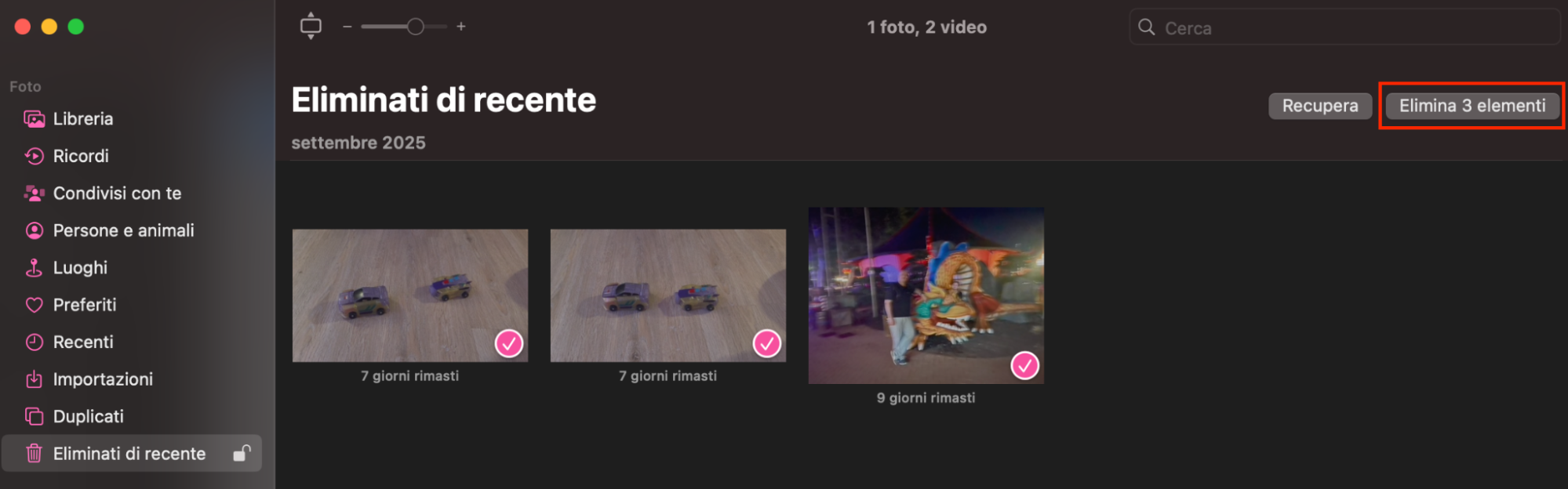Show Persone e animali
Screen dimensions: 1568x489
pyautogui.click(x=123, y=230)
